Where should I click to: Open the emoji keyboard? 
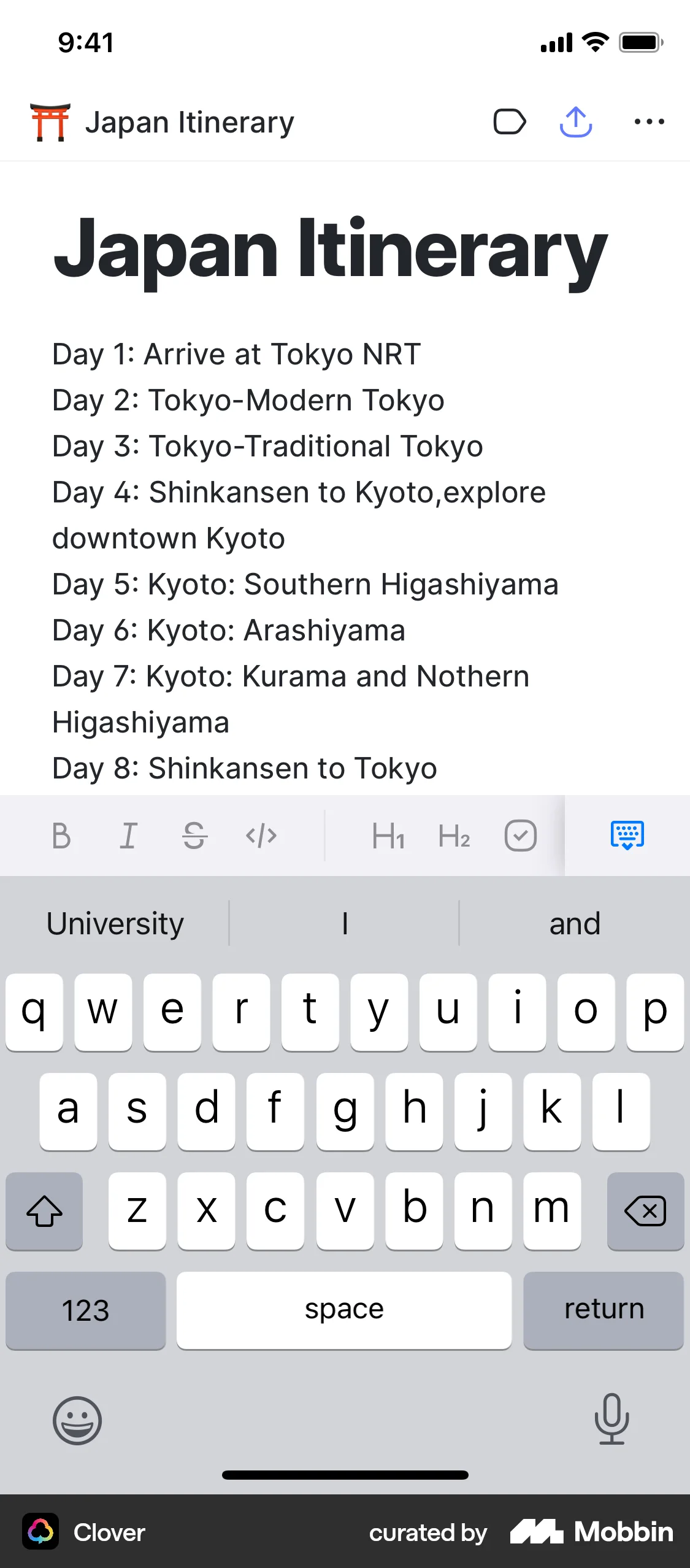coord(77,1421)
